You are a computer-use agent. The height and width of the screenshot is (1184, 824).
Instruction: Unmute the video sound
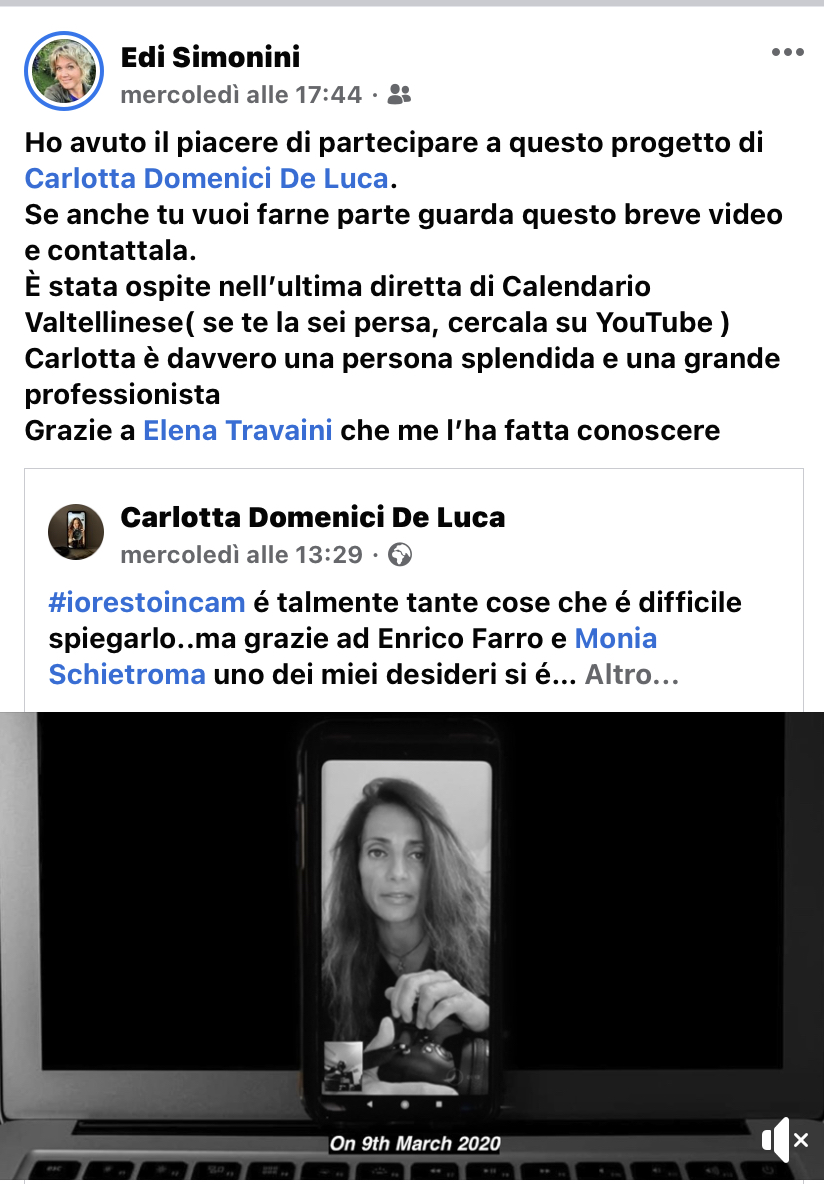(x=784, y=1140)
